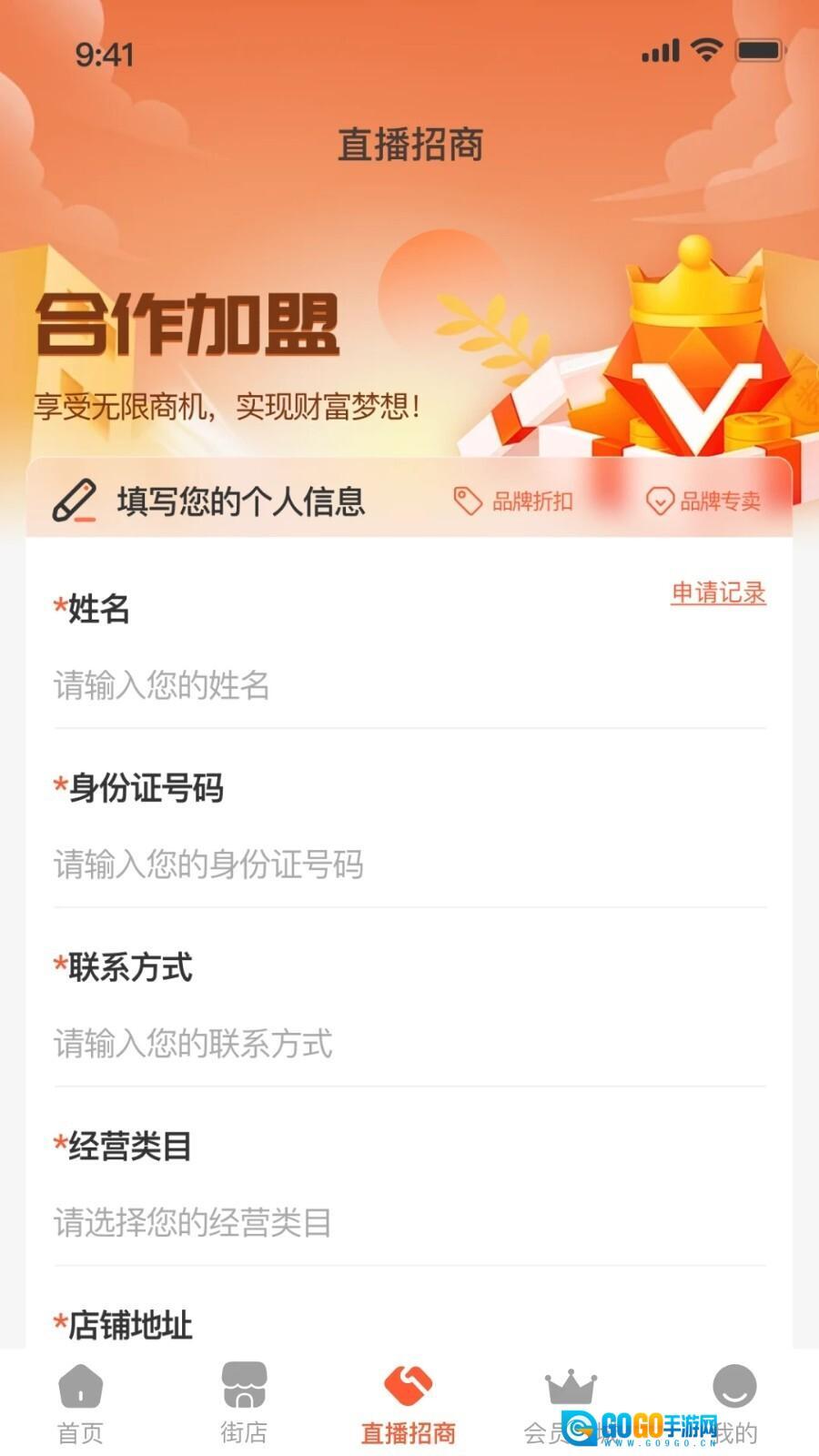Open the 经营类目 picker

[409, 1222]
